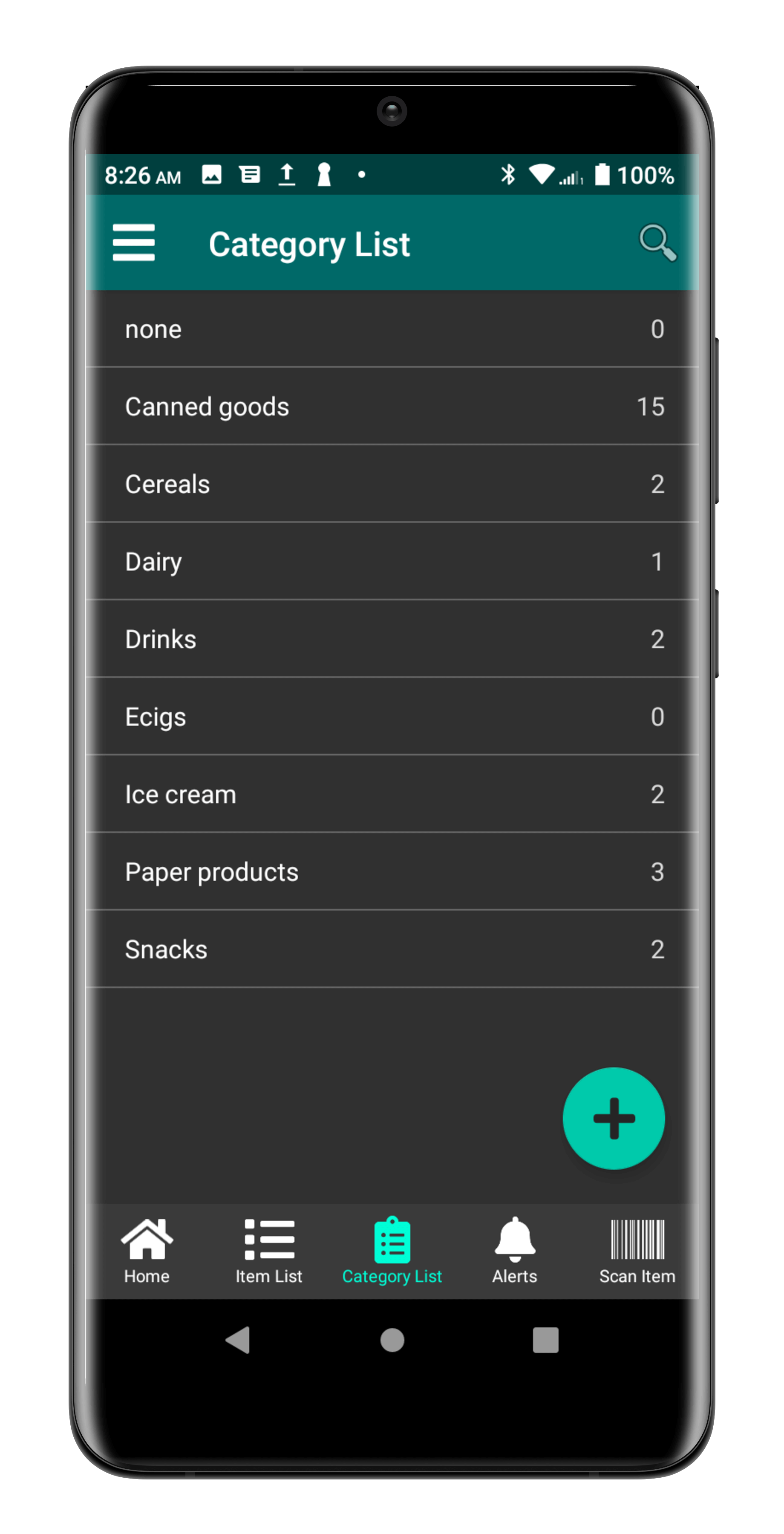Tap the Category List tab
Screen dimensions: 784x1534
392,1251
